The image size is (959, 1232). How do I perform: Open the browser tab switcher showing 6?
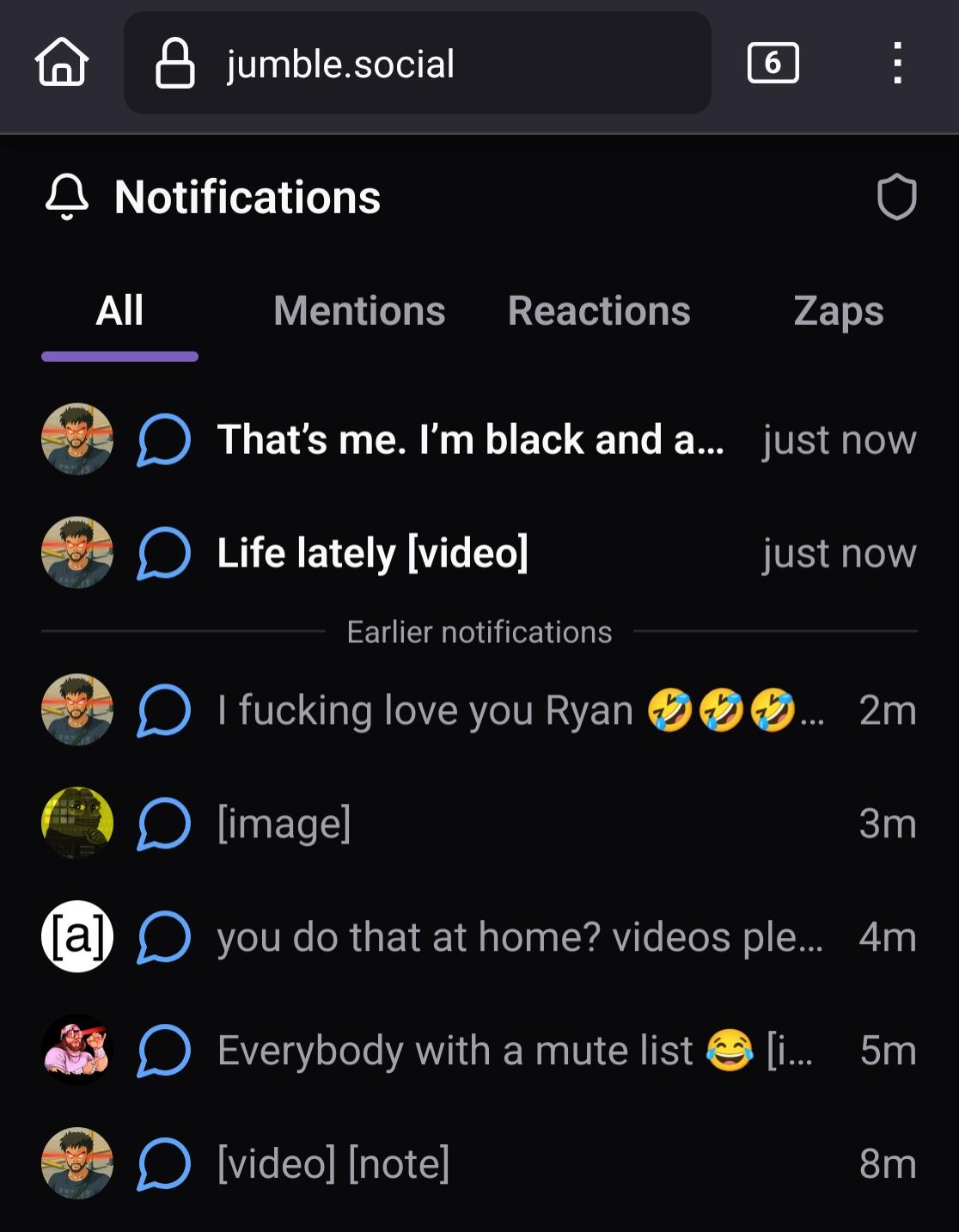point(773,64)
